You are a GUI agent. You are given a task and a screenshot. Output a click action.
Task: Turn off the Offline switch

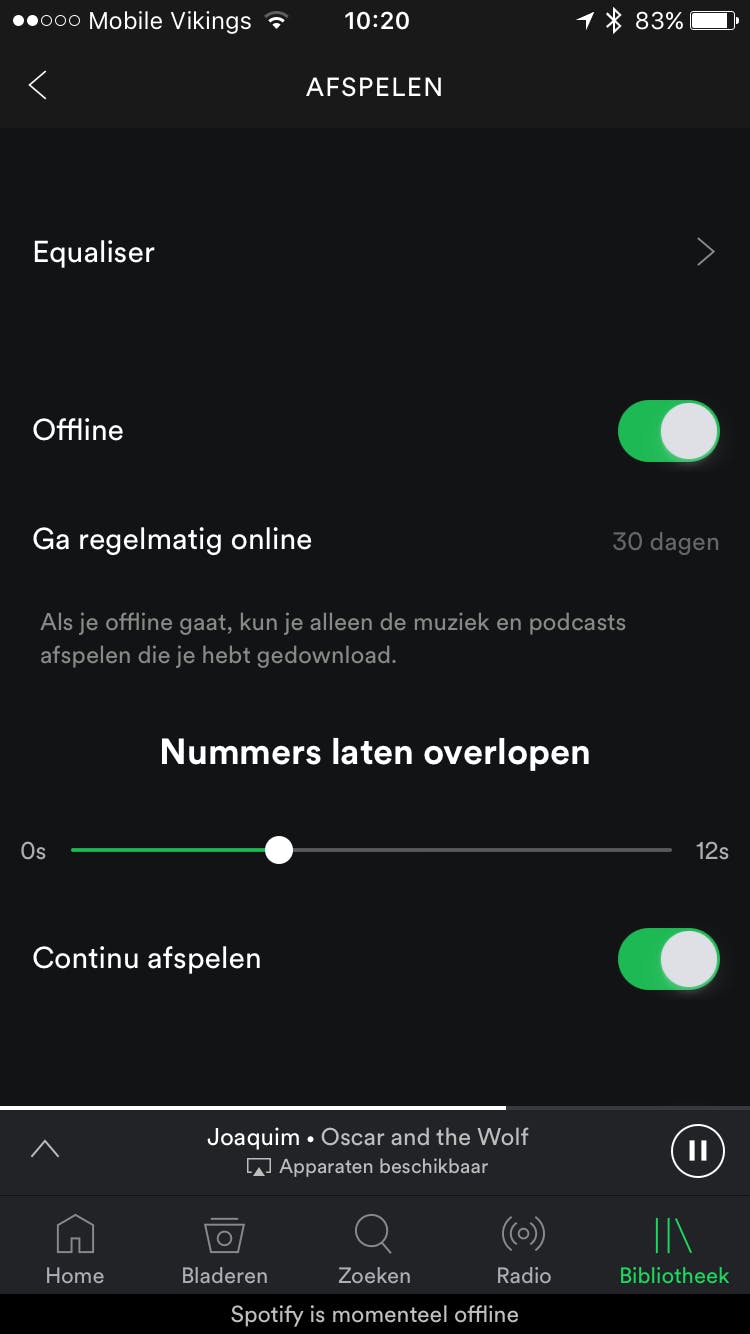tap(668, 431)
